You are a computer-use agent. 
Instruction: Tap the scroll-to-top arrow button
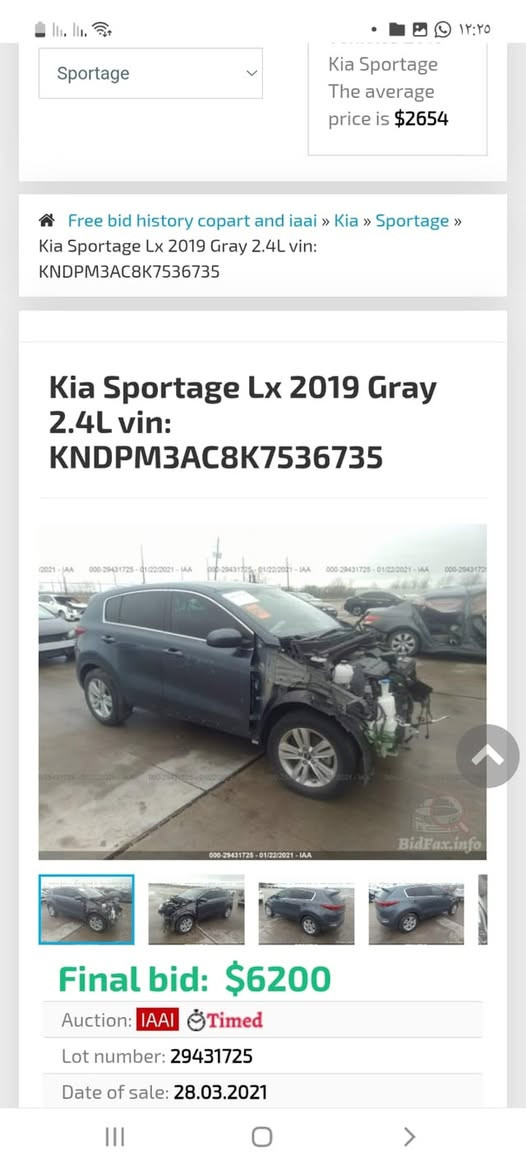coord(487,756)
